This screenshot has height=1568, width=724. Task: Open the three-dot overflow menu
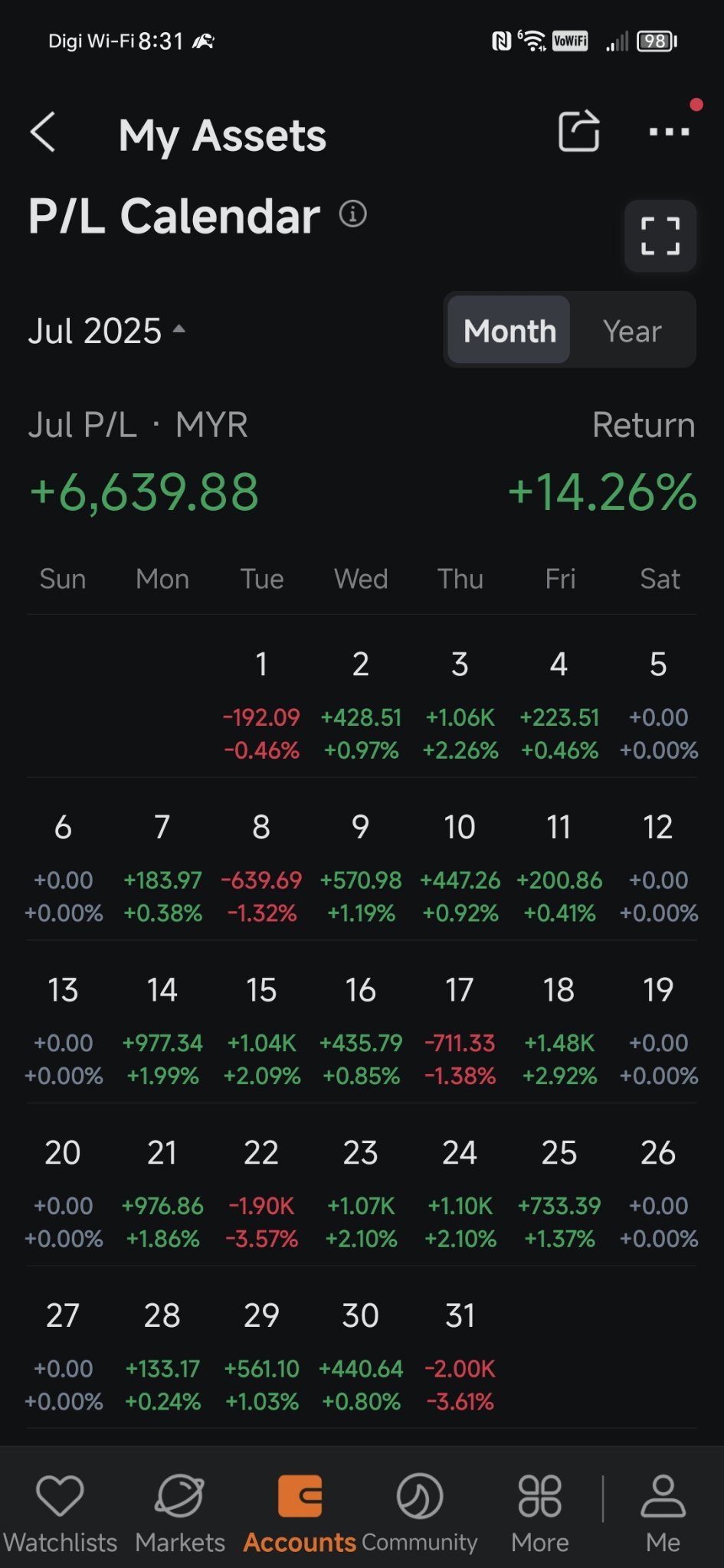(x=669, y=132)
